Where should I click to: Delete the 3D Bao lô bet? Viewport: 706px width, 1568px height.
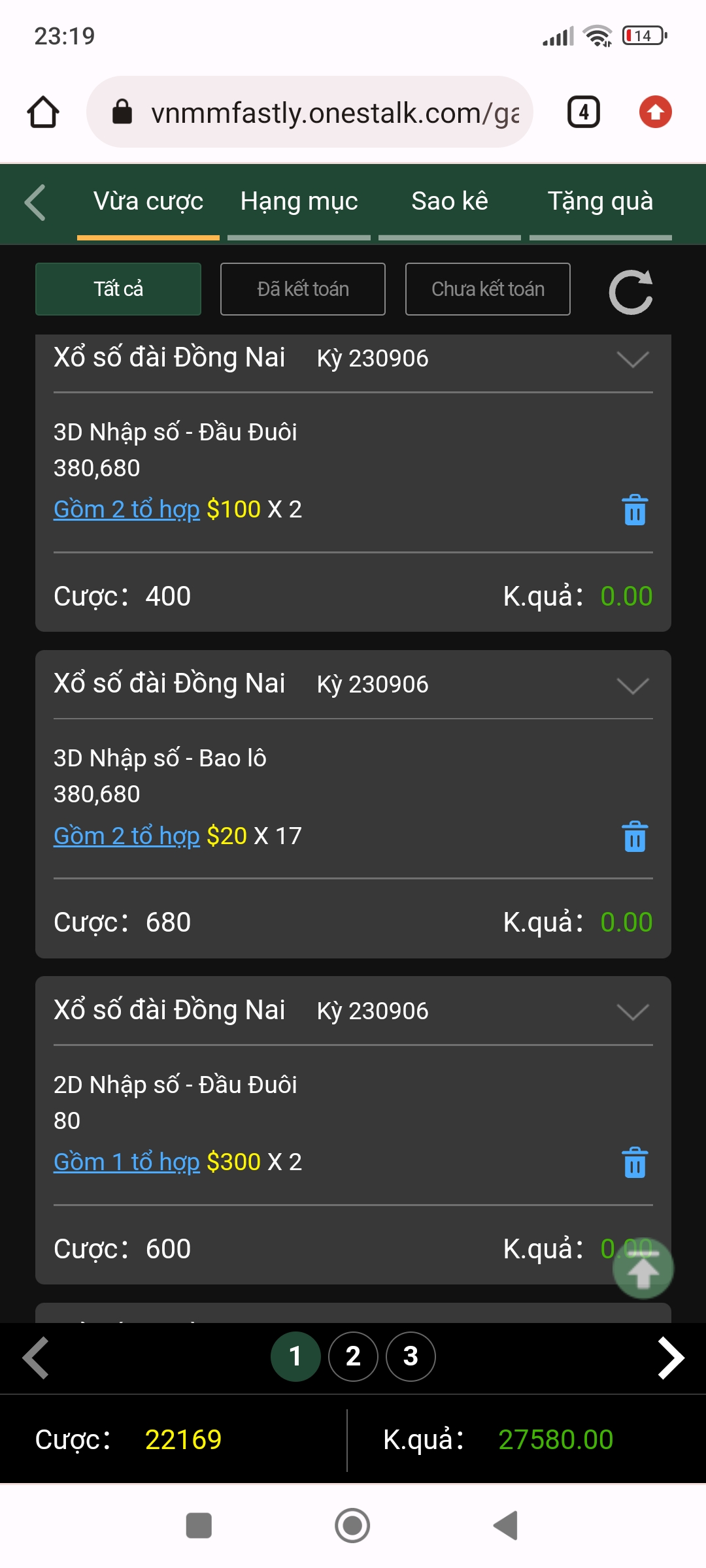tap(635, 836)
